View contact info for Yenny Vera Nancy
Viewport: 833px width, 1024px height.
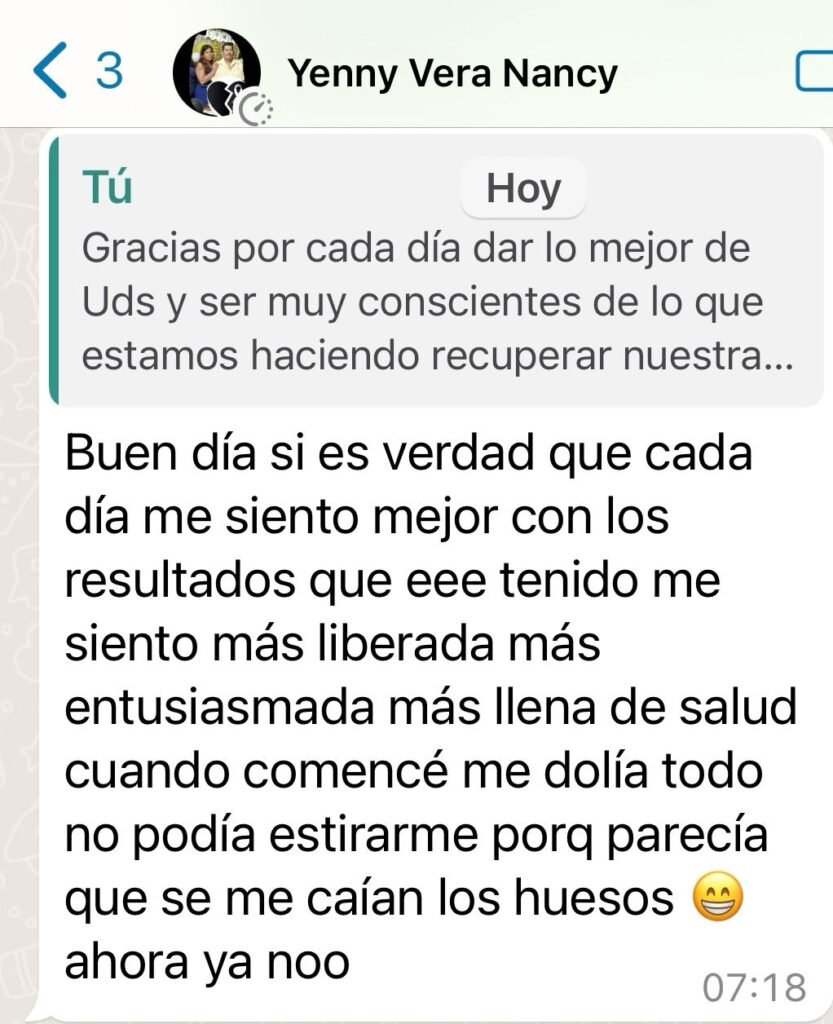[x=452, y=73]
